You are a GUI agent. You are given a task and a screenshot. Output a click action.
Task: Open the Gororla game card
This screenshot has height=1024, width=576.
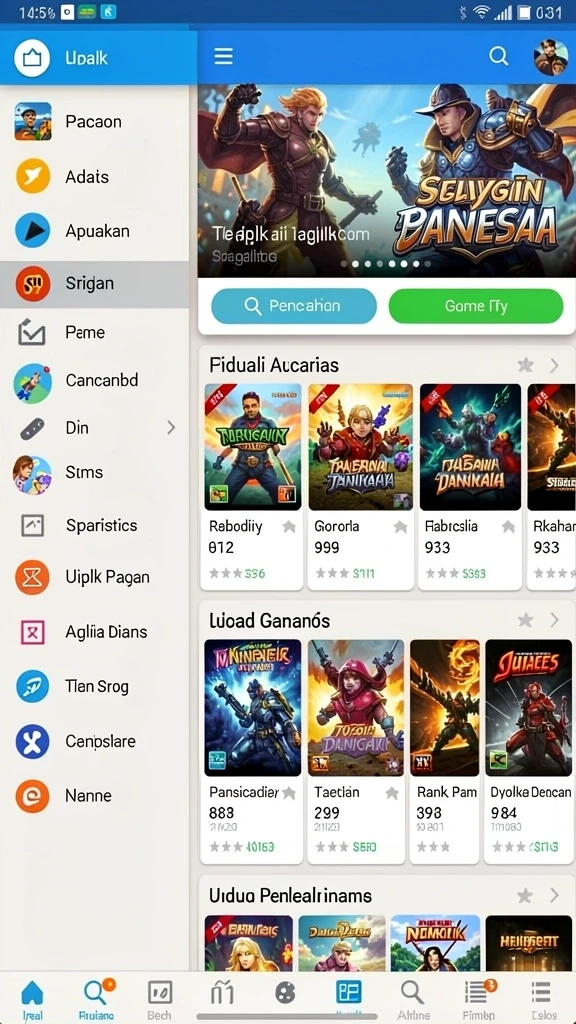[360, 487]
